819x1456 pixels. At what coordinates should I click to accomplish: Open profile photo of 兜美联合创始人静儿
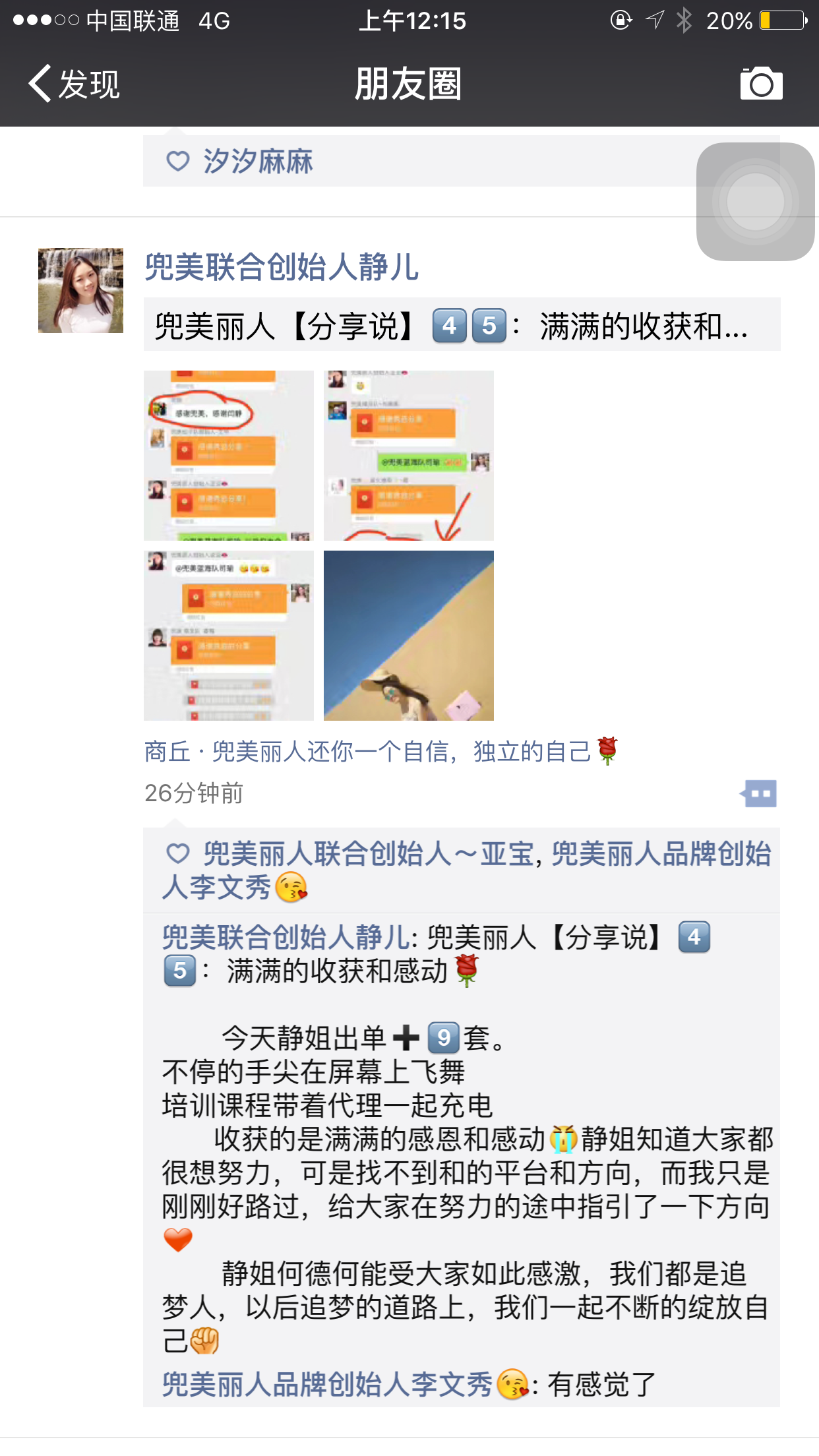coord(80,291)
